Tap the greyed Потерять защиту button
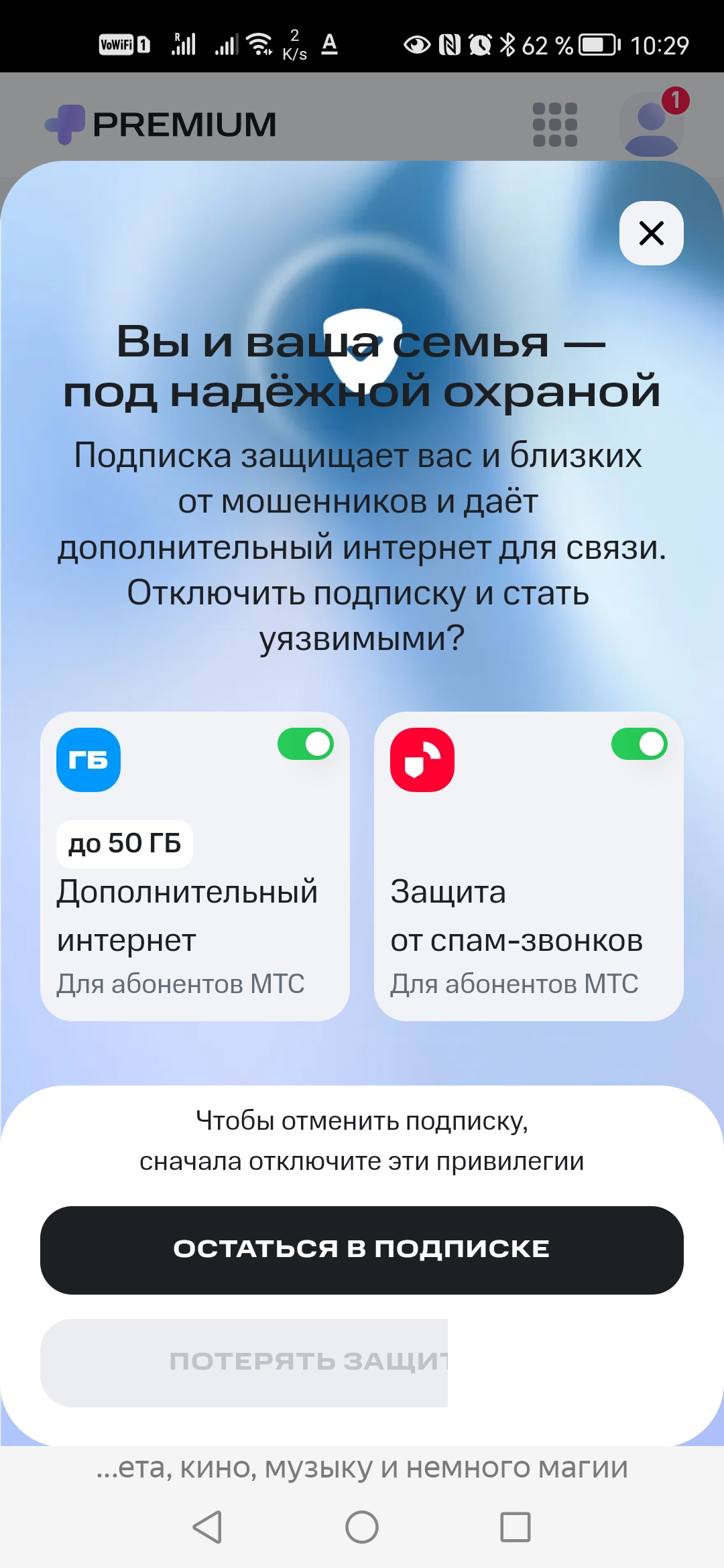This screenshot has height=1568, width=724. tap(245, 1362)
